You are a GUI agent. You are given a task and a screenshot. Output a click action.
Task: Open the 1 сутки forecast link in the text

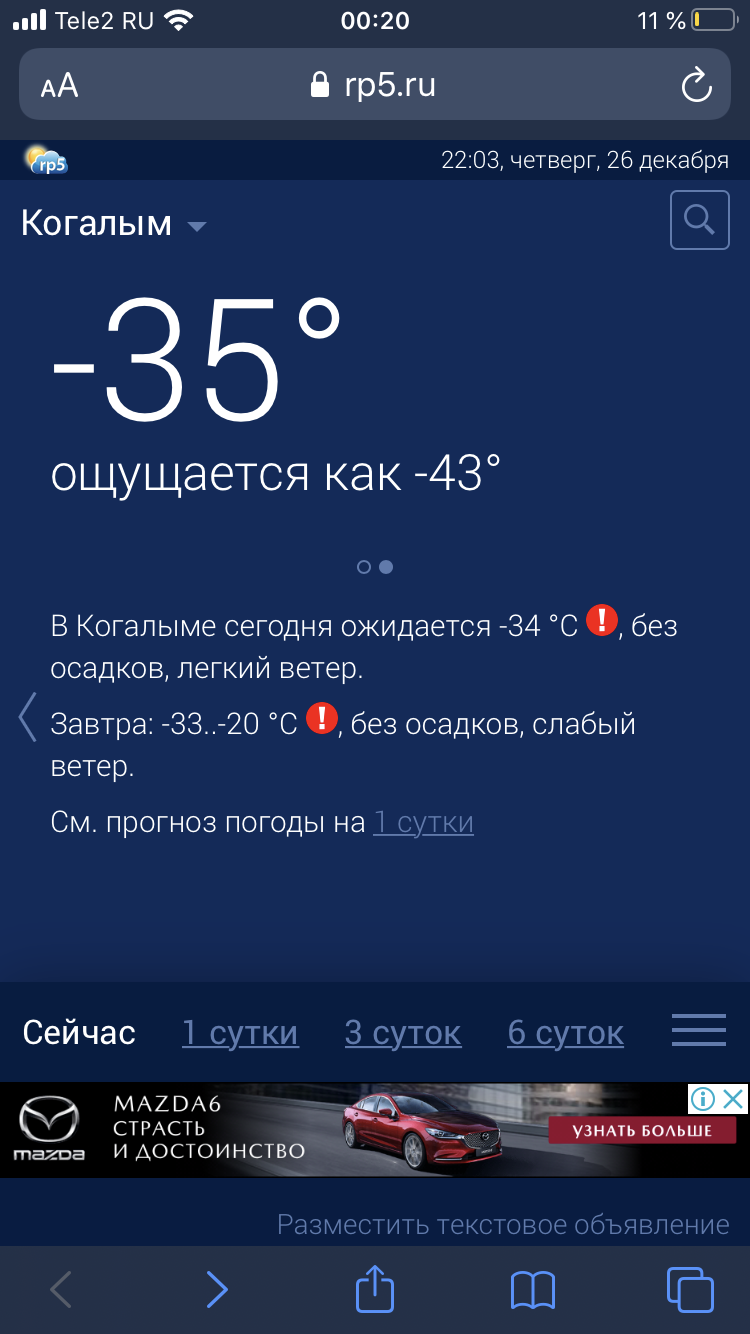click(423, 822)
